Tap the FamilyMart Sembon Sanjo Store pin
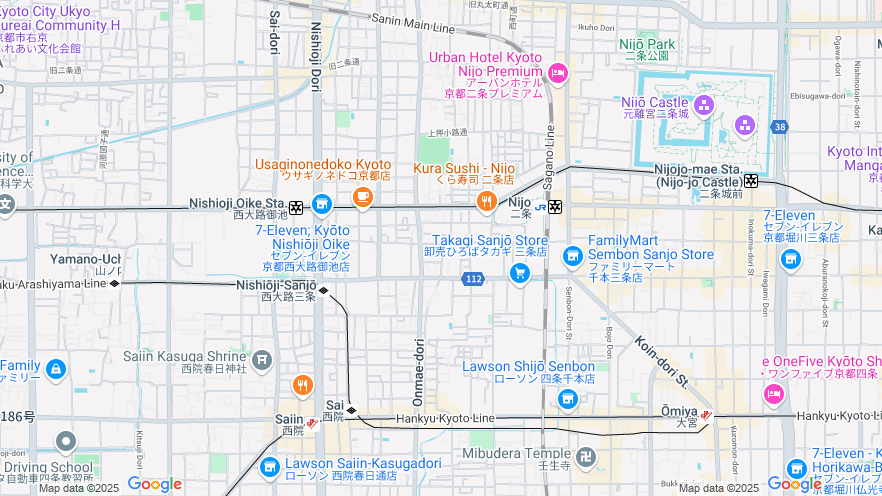This screenshot has width=882, height=496. [572, 256]
